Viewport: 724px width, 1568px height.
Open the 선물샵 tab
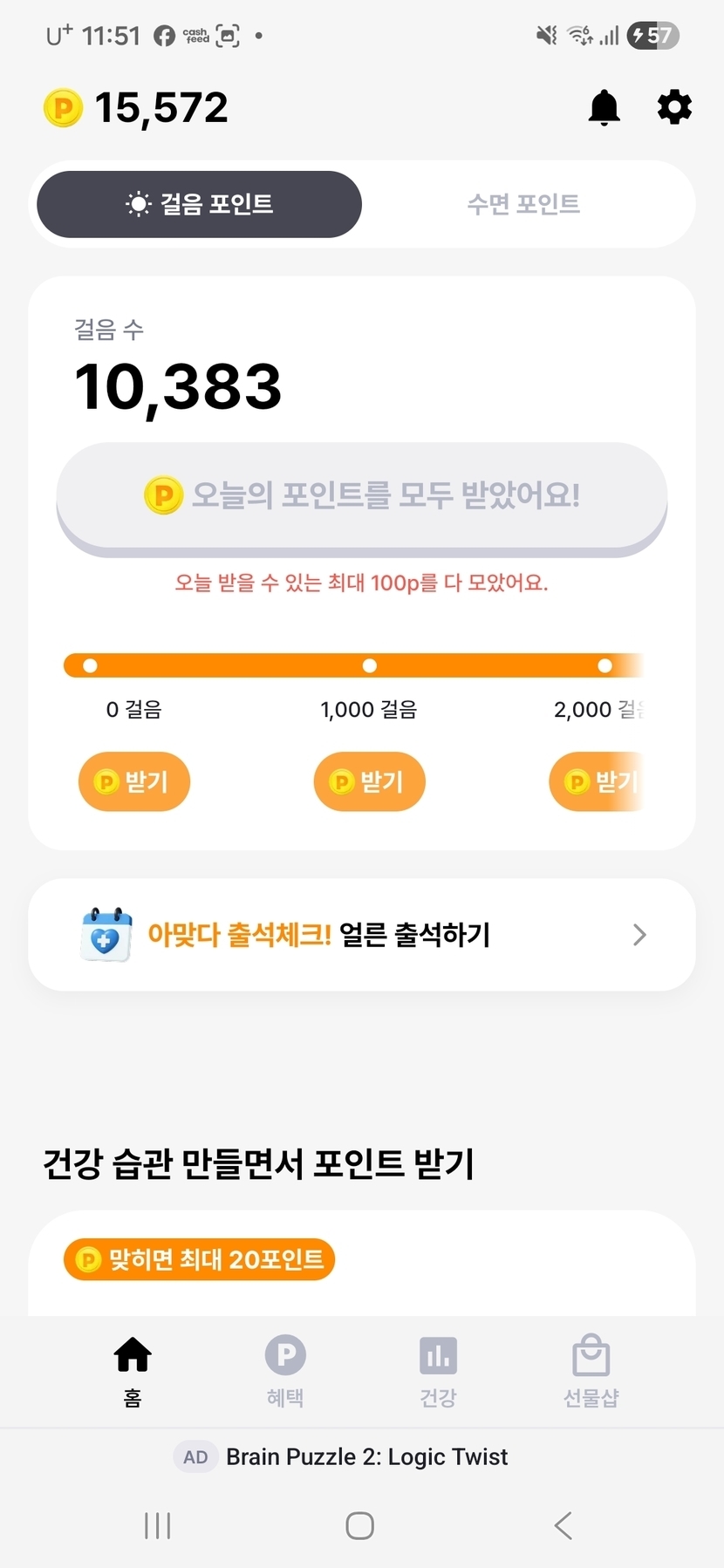pyautogui.click(x=591, y=1372)
